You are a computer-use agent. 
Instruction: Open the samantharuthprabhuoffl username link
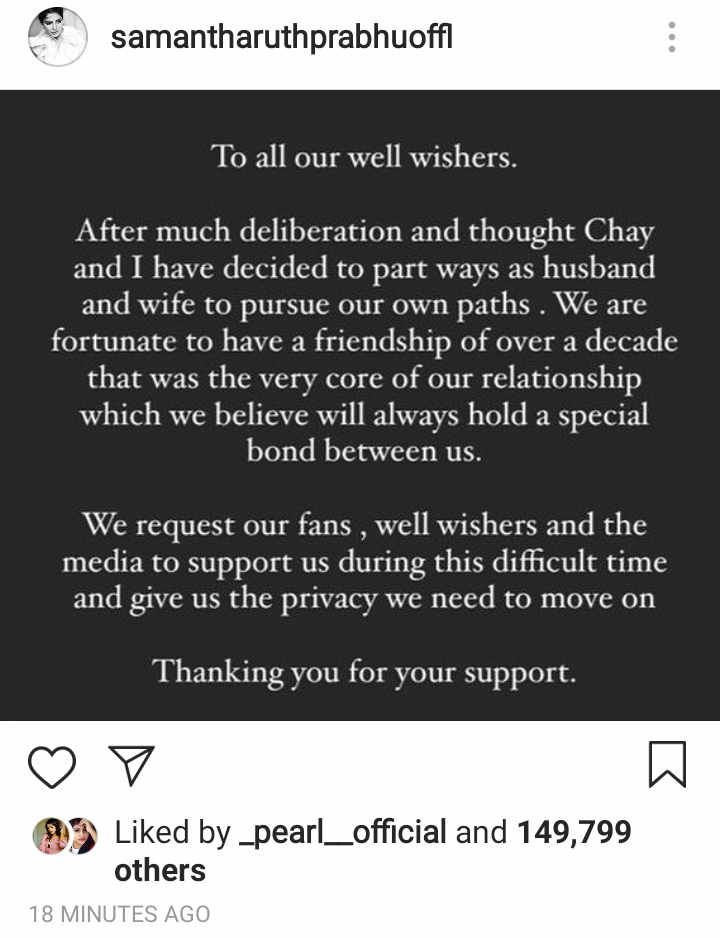(x=281, y=38)
